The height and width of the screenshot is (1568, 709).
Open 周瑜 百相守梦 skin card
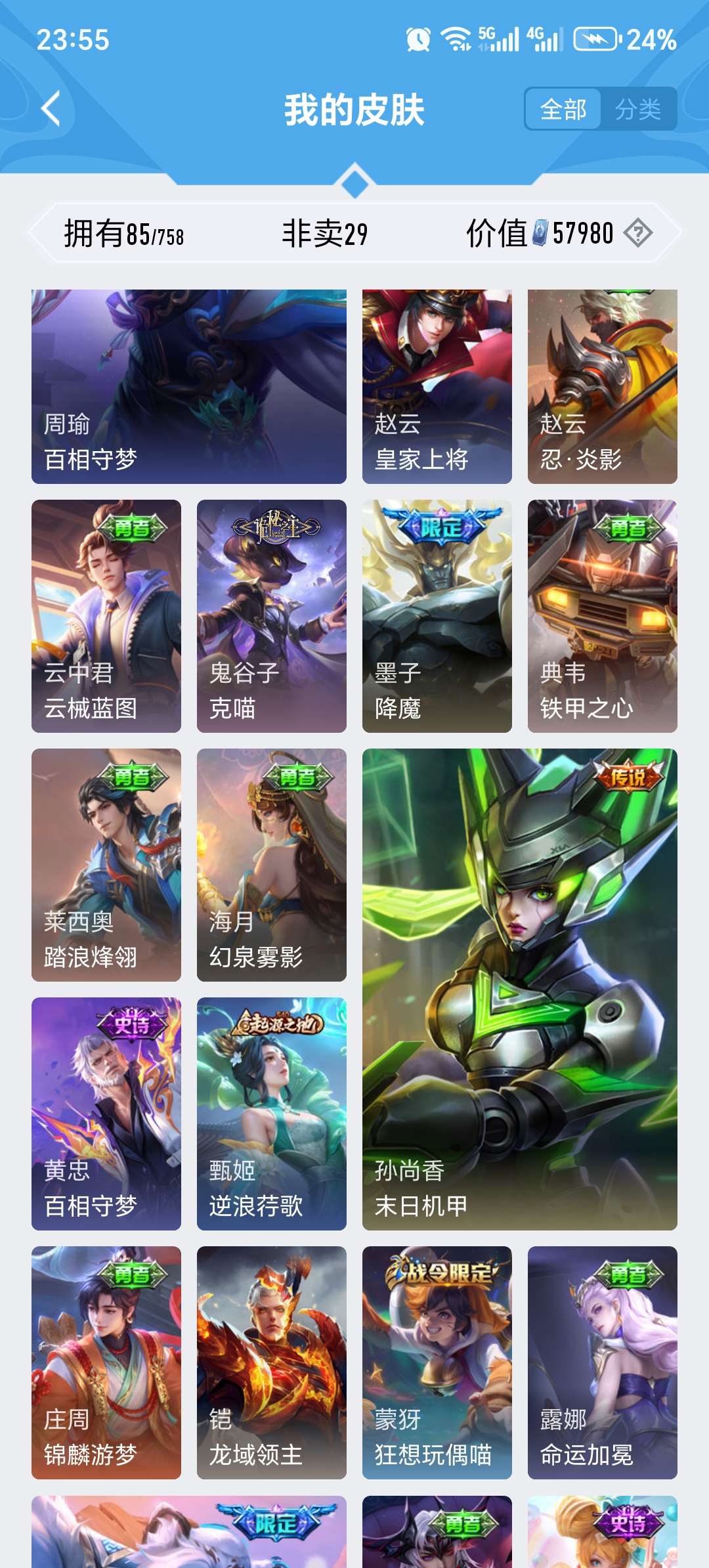189,386
